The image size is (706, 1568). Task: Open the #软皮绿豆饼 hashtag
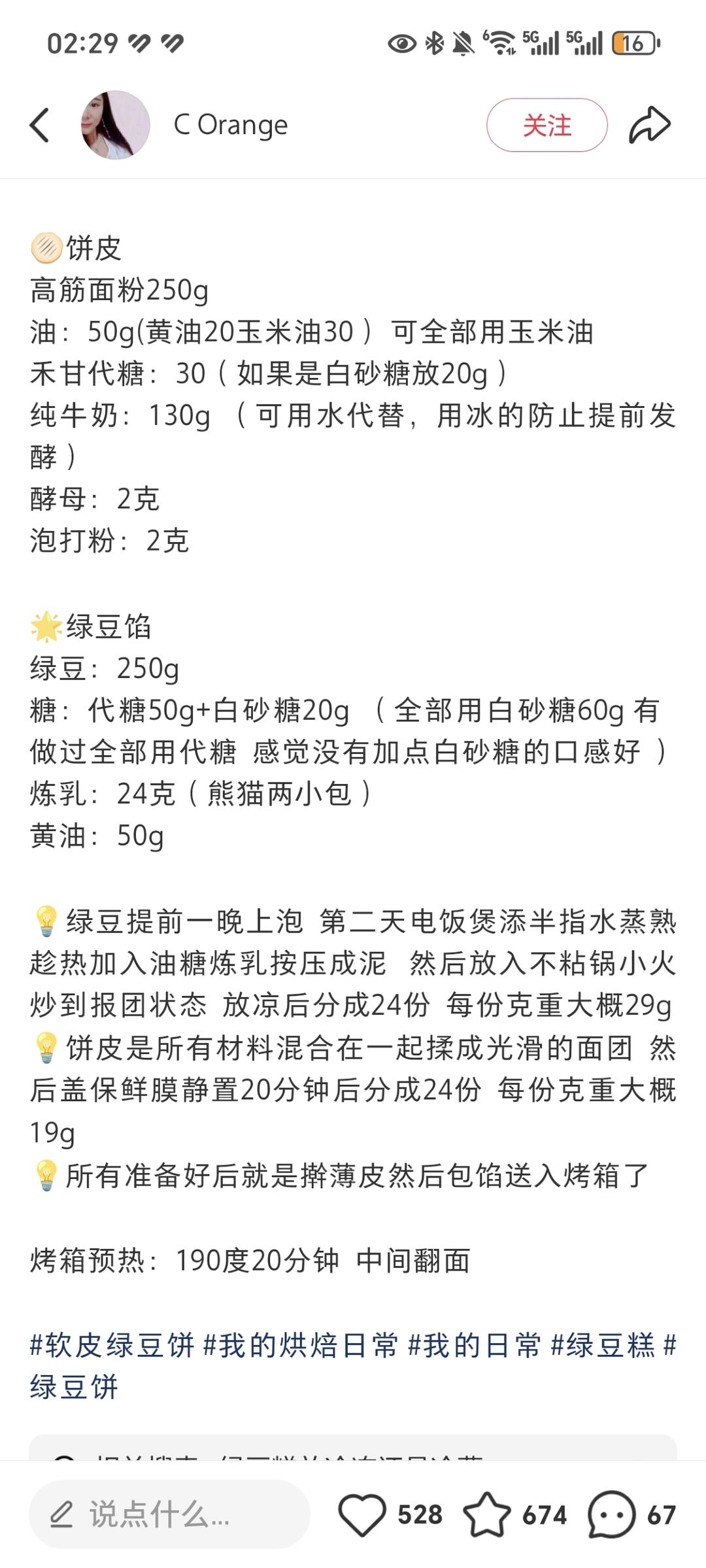112,1345
